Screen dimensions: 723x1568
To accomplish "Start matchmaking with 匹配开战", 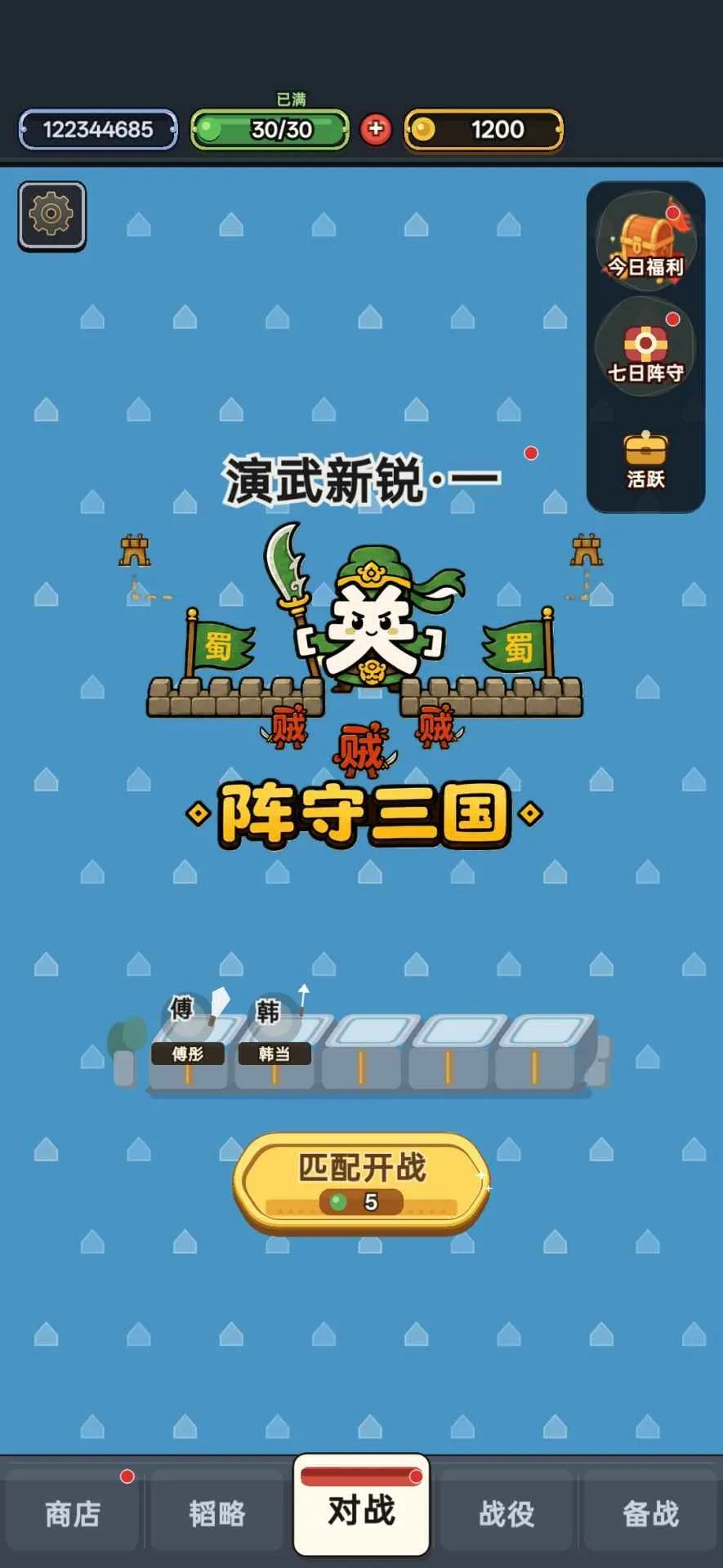I will 362,1182.
